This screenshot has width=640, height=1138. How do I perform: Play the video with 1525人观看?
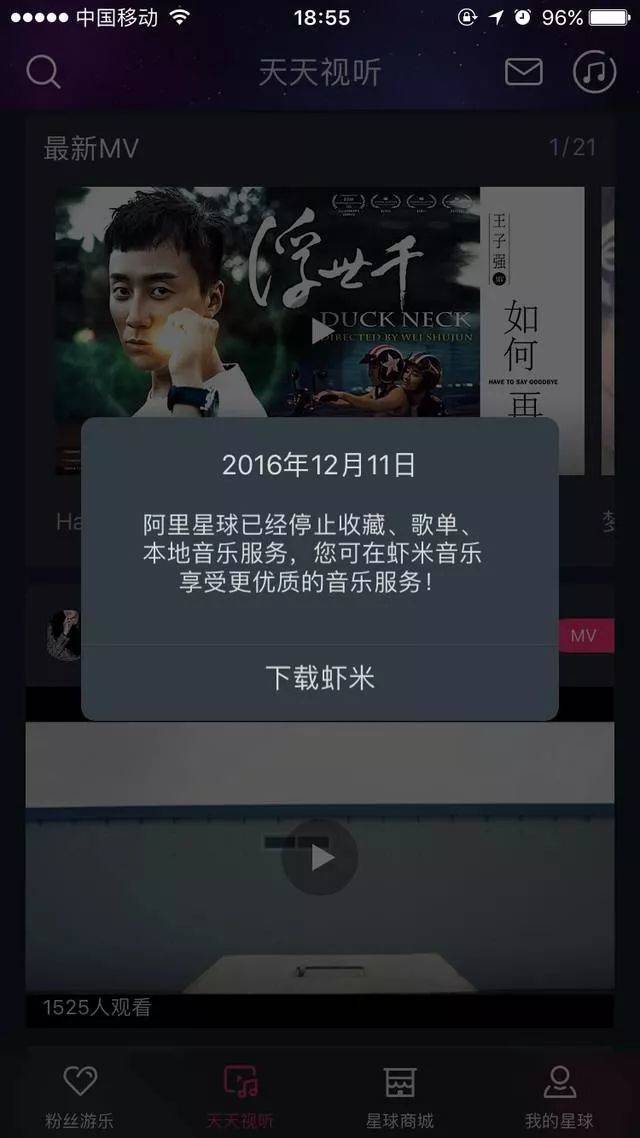click(x=320, y=857)
